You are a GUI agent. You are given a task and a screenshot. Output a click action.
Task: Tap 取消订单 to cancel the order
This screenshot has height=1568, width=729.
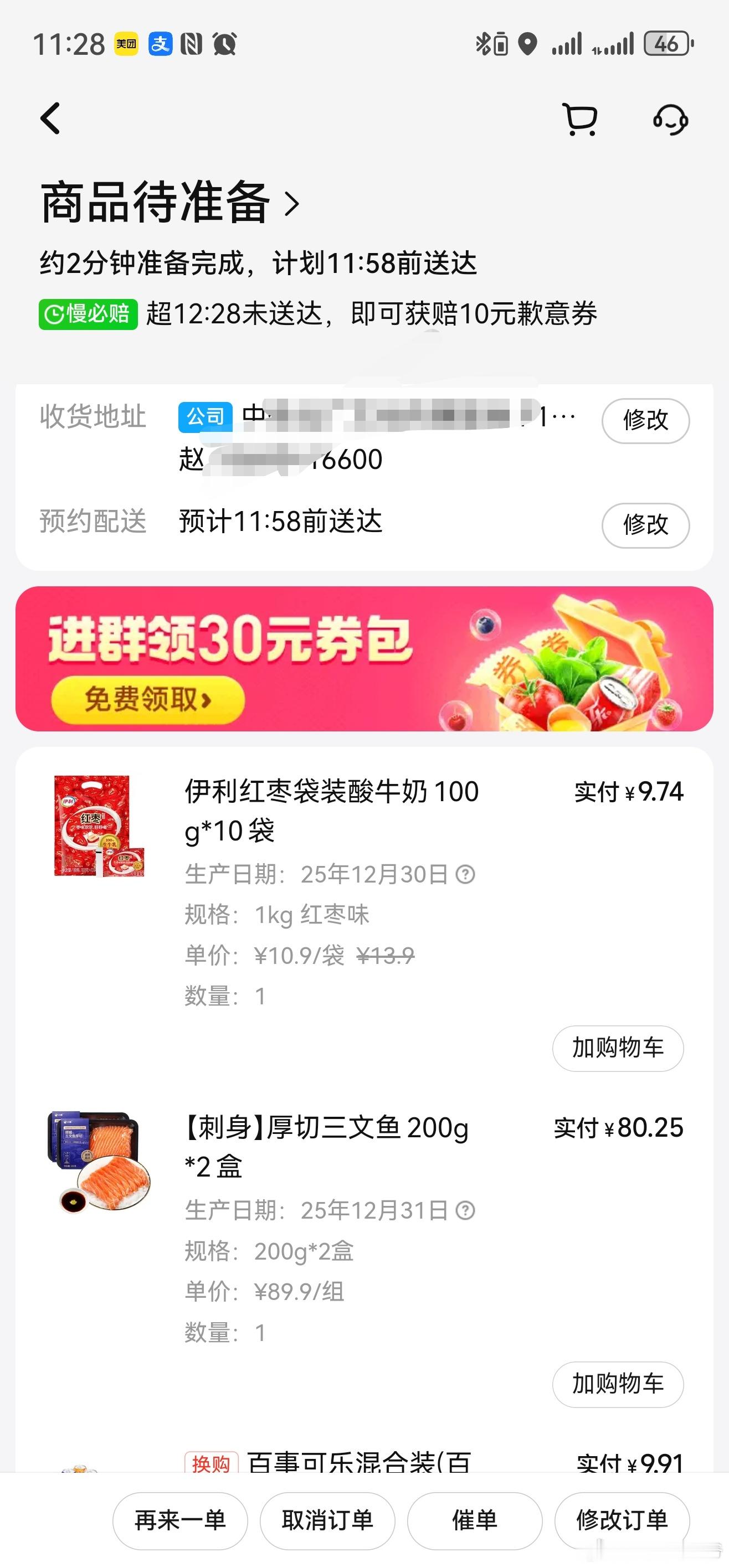[x=327, y=1521]
